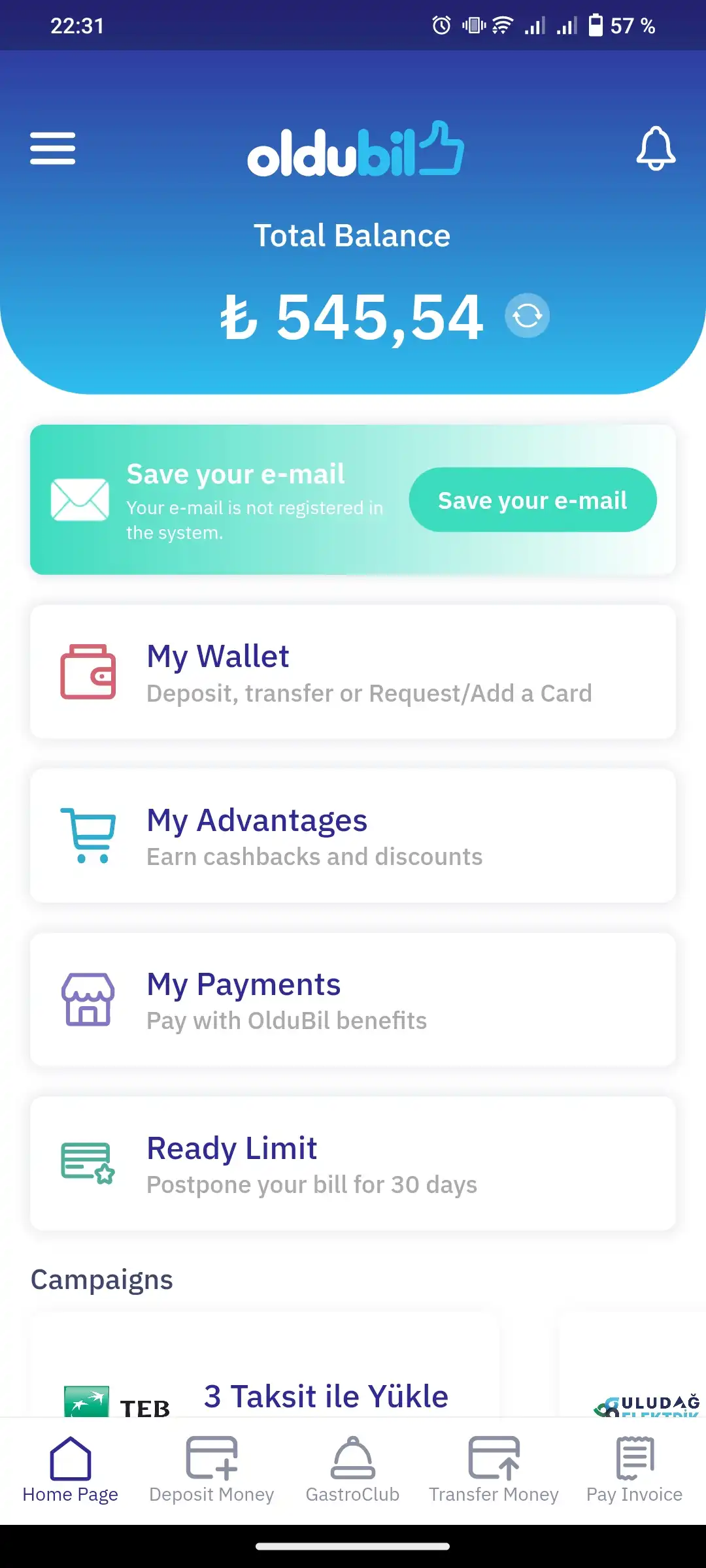Image resolution: width=706 pixels, height=1568 pixels.
Task: Select the Transfer Money tab
Action: 494,1470
